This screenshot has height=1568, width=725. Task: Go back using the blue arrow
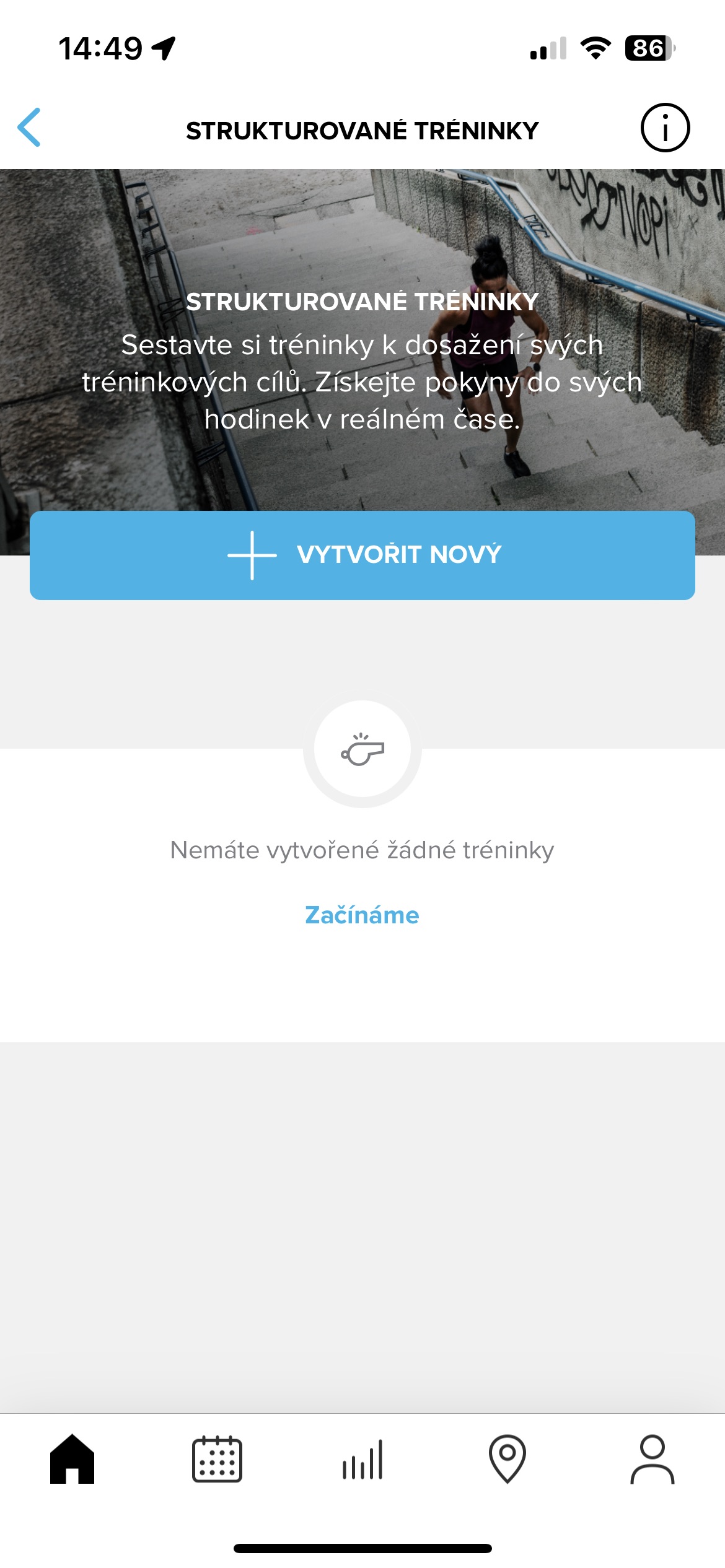pos(29,128)
